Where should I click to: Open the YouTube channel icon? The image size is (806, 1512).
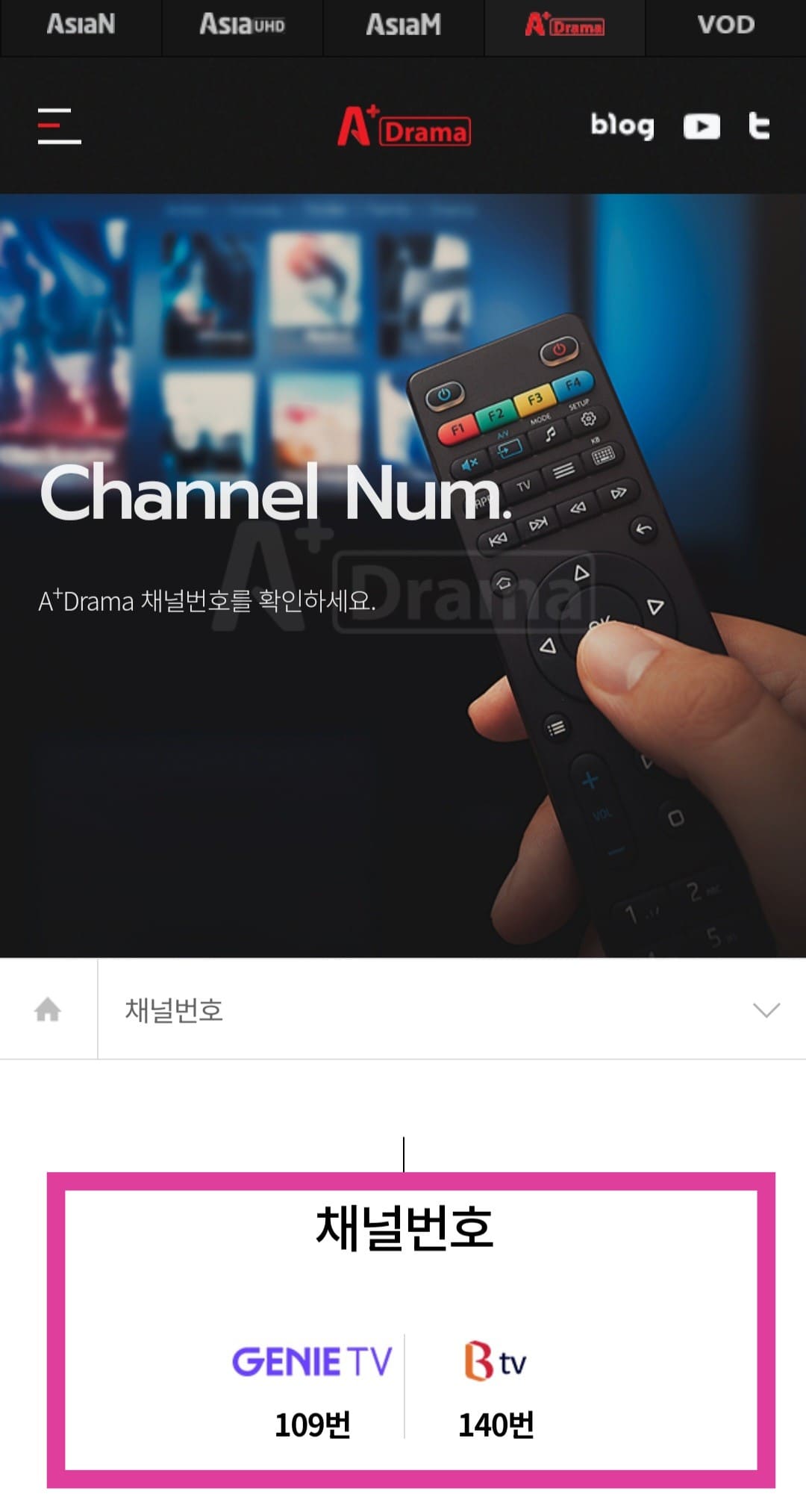click(702, 125)
